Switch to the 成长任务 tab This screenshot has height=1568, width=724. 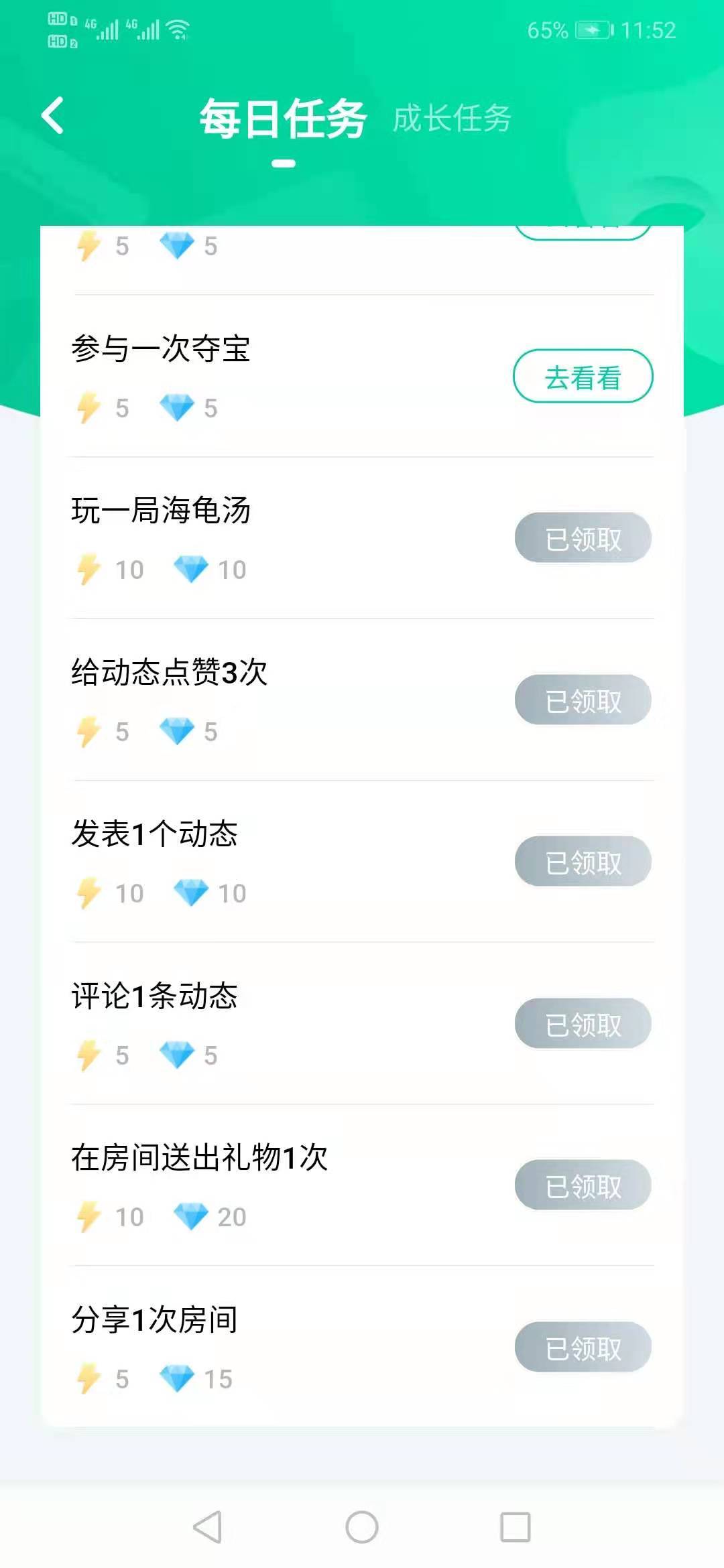point(452,119)
